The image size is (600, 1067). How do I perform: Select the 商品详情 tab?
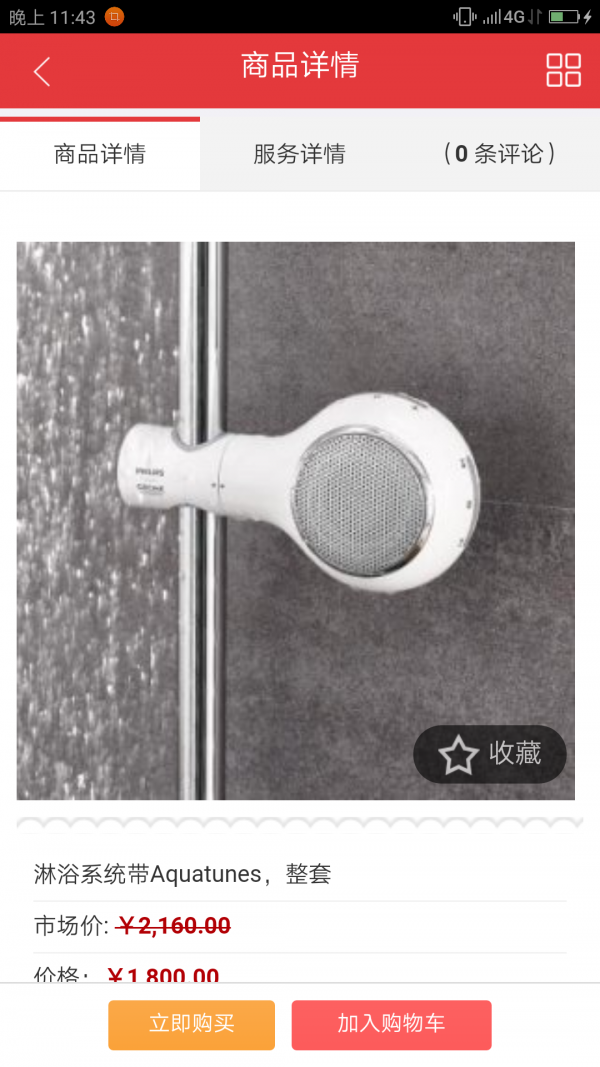(100, 154)
